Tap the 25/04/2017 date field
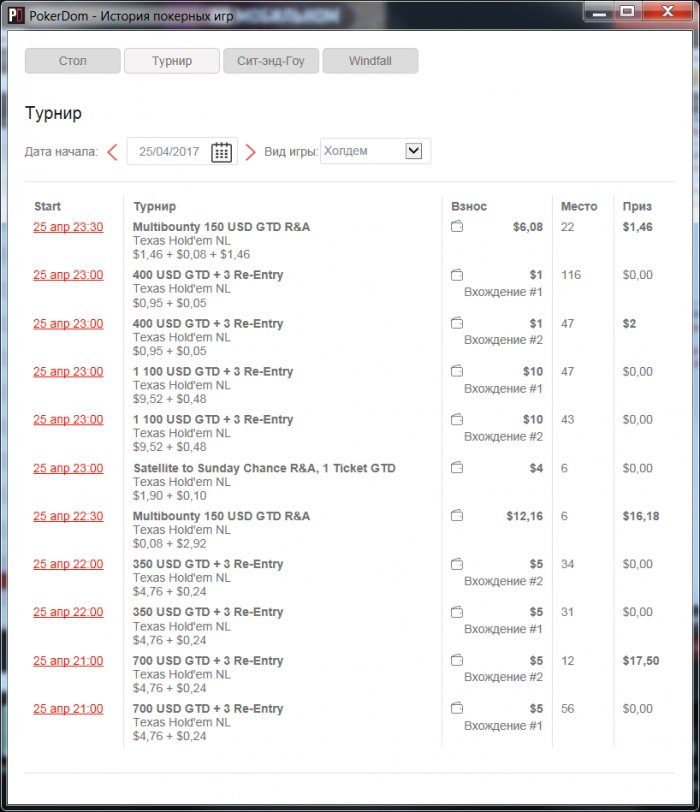Image resolution: width=700 pixels, height=812 pixels. (169, 152)
